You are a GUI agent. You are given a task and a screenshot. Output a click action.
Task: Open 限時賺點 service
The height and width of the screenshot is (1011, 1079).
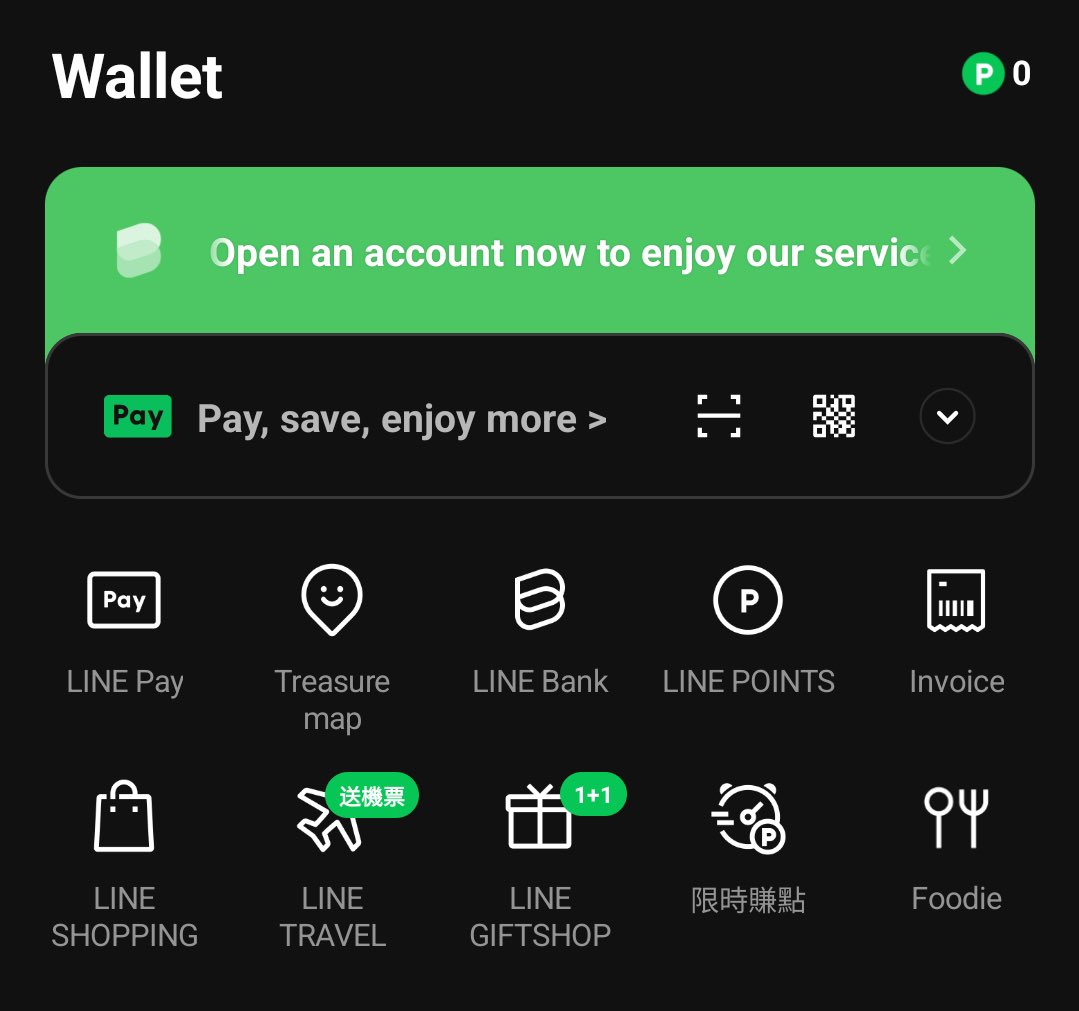748,845
